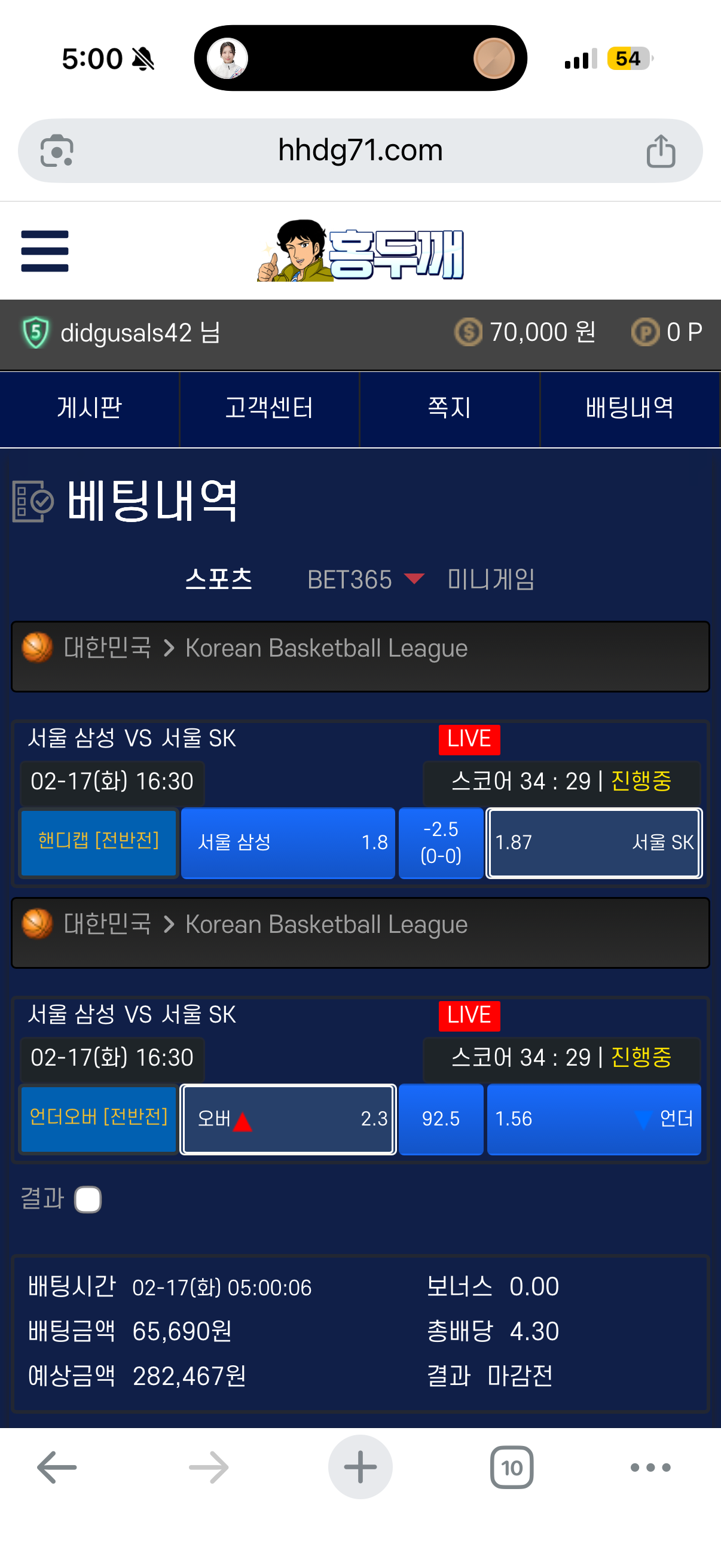Open the tab switcher showing 10

[x=512, y=1467]
